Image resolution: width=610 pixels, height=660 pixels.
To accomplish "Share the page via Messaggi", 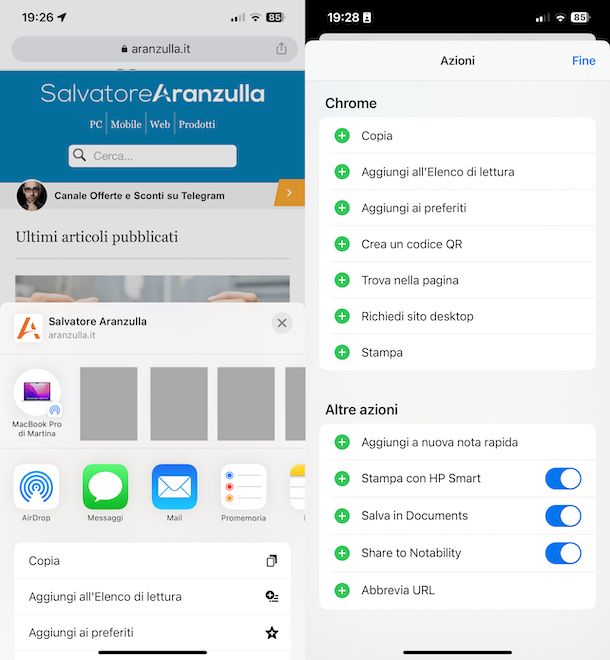I will coord(105,487).
